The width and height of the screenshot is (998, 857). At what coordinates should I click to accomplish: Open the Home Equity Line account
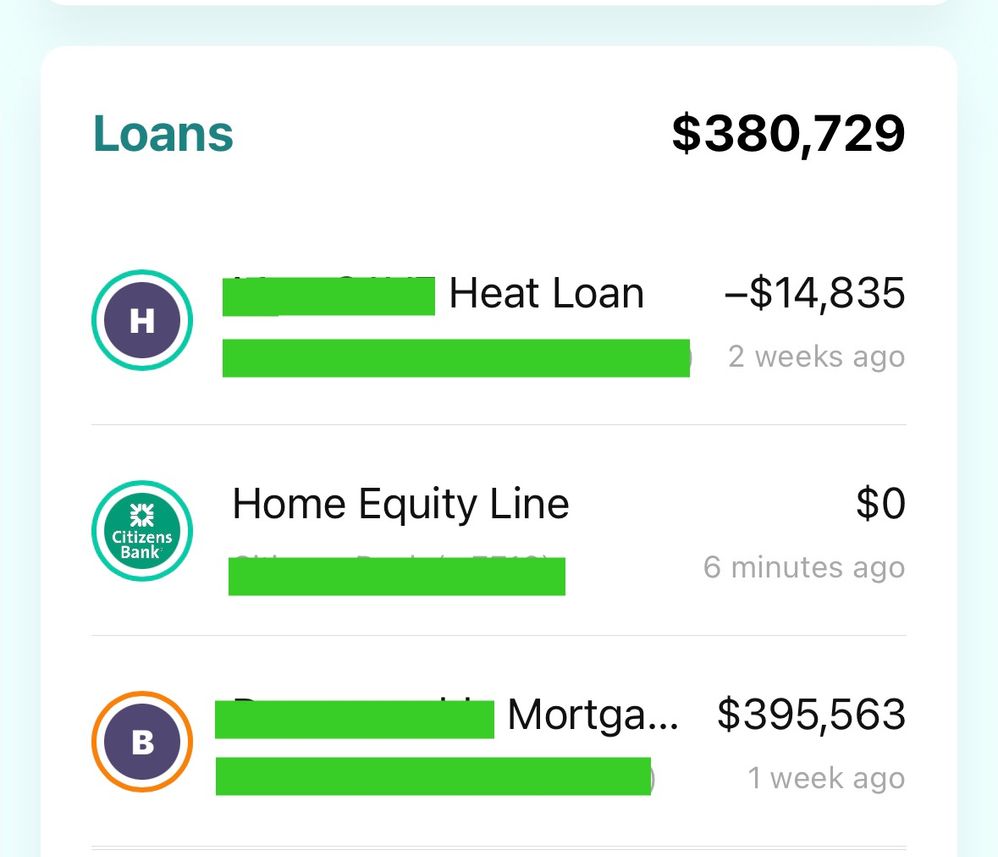(x=401, y=504)
